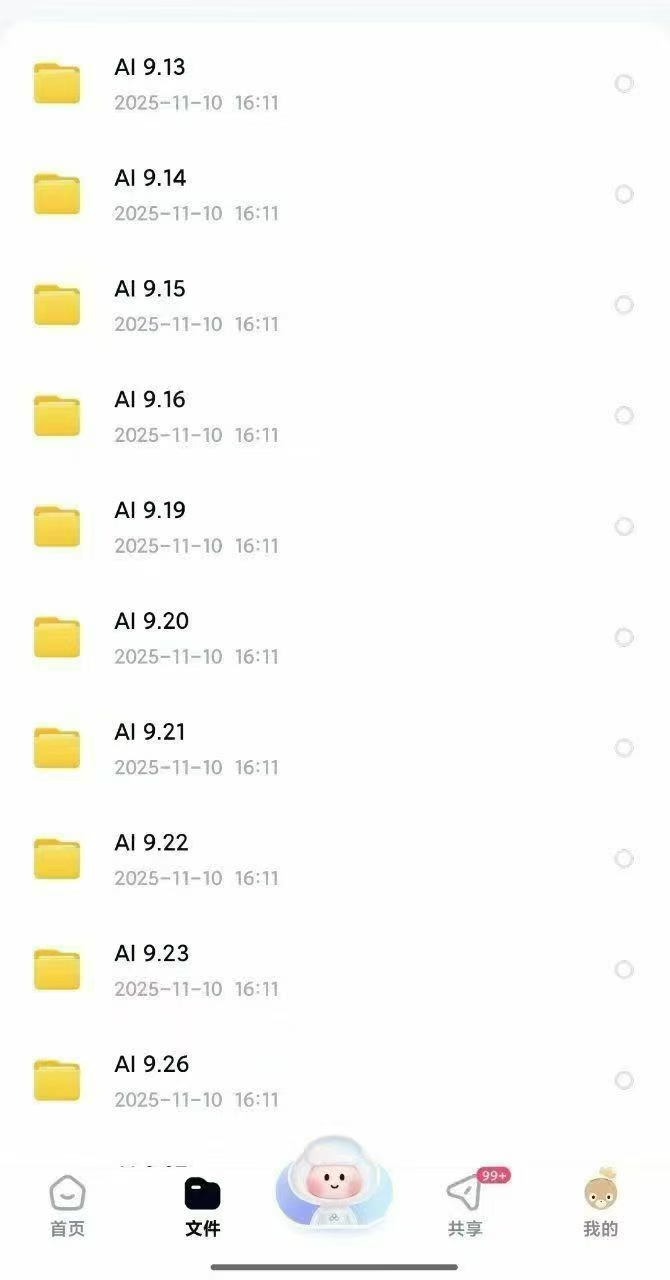Tap the astronaut assistant button
Viewport: 670px width, 1280px height.
point(334,1186)
